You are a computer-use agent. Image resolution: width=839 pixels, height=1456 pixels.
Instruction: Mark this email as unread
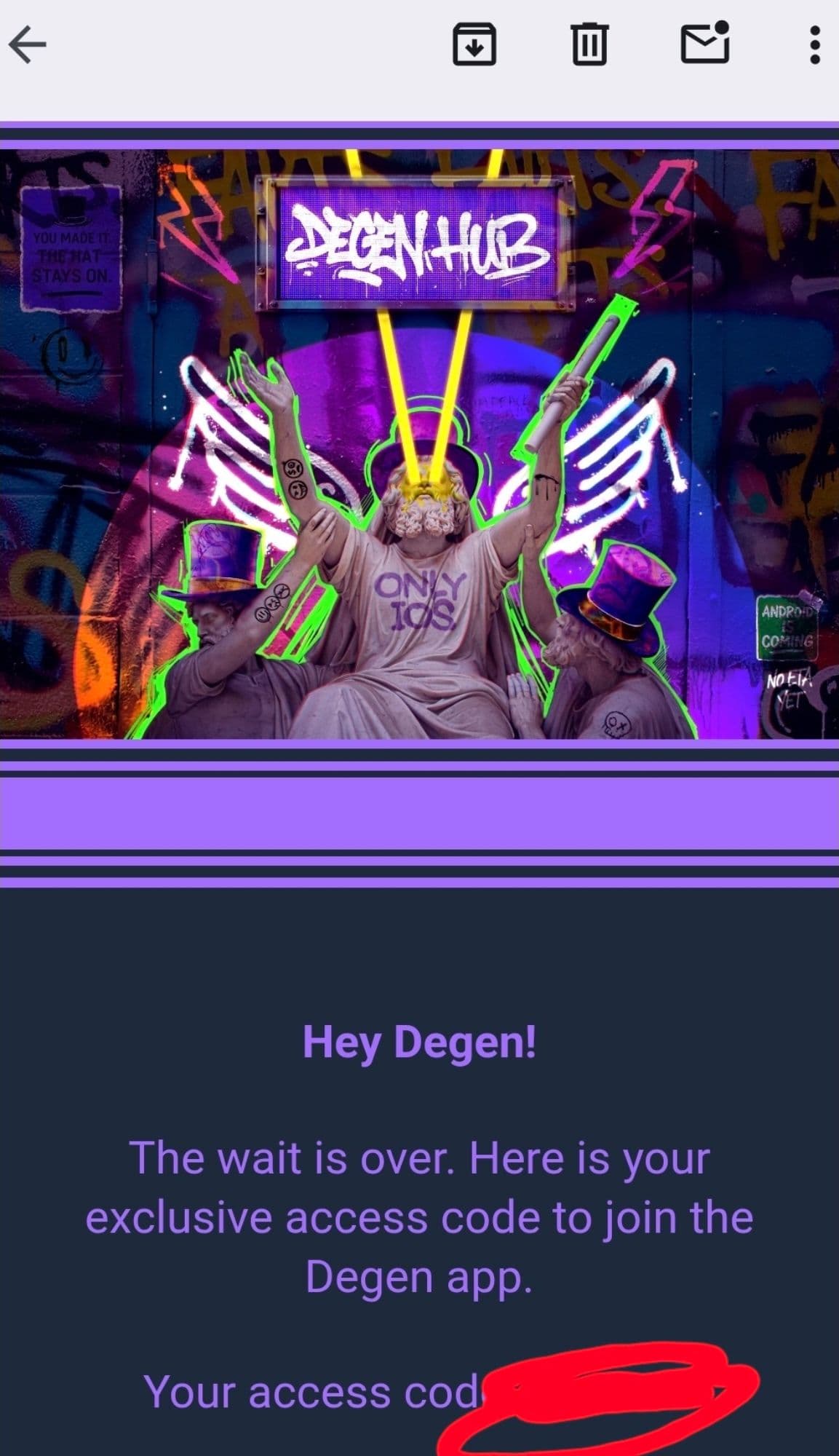tap(704, 43)
